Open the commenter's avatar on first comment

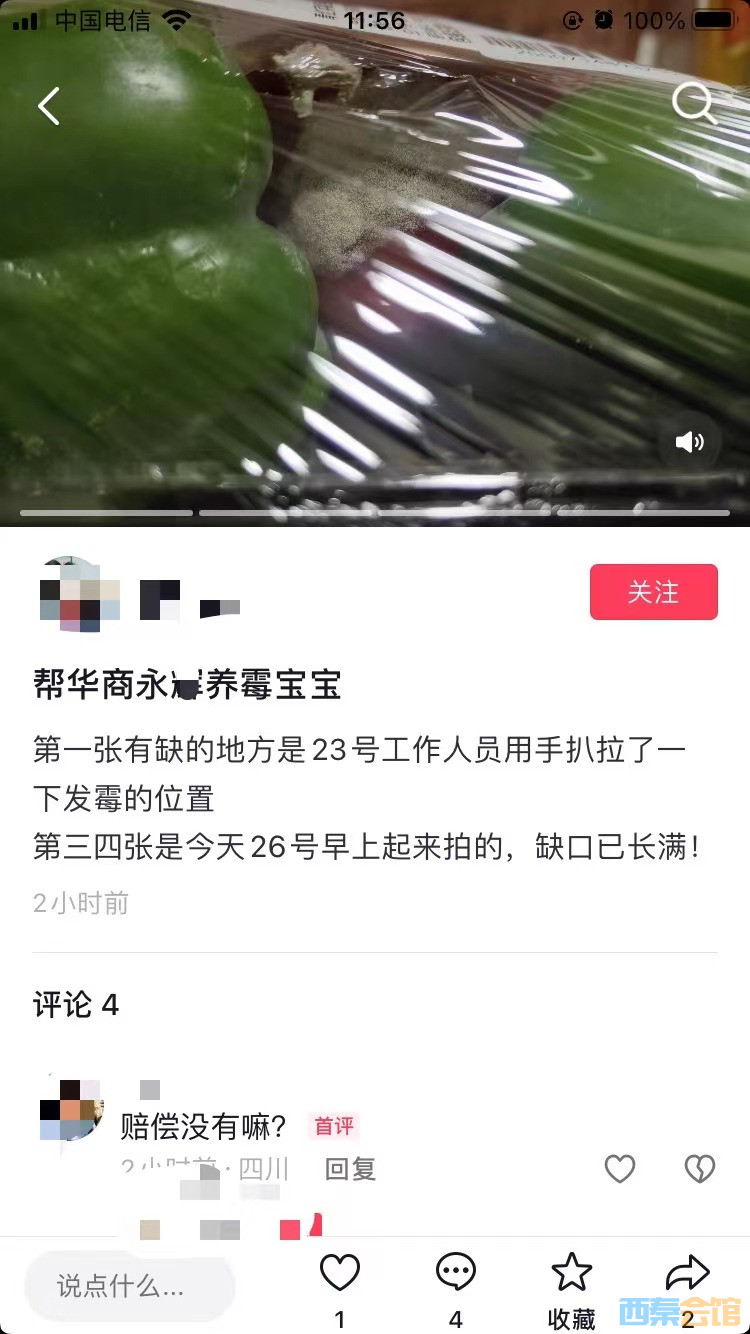pos(72,1110)
